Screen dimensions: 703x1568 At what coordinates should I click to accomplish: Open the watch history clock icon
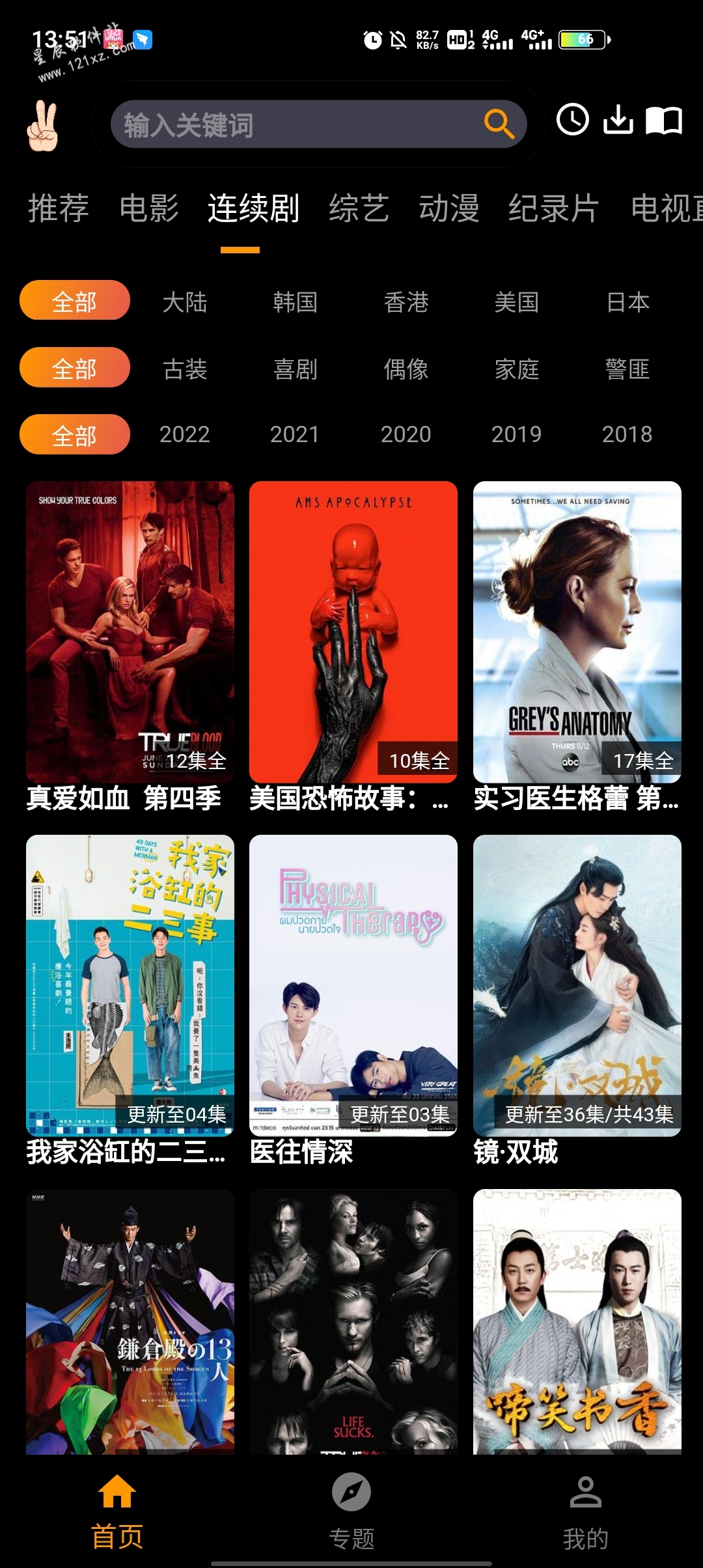point(572,120)
